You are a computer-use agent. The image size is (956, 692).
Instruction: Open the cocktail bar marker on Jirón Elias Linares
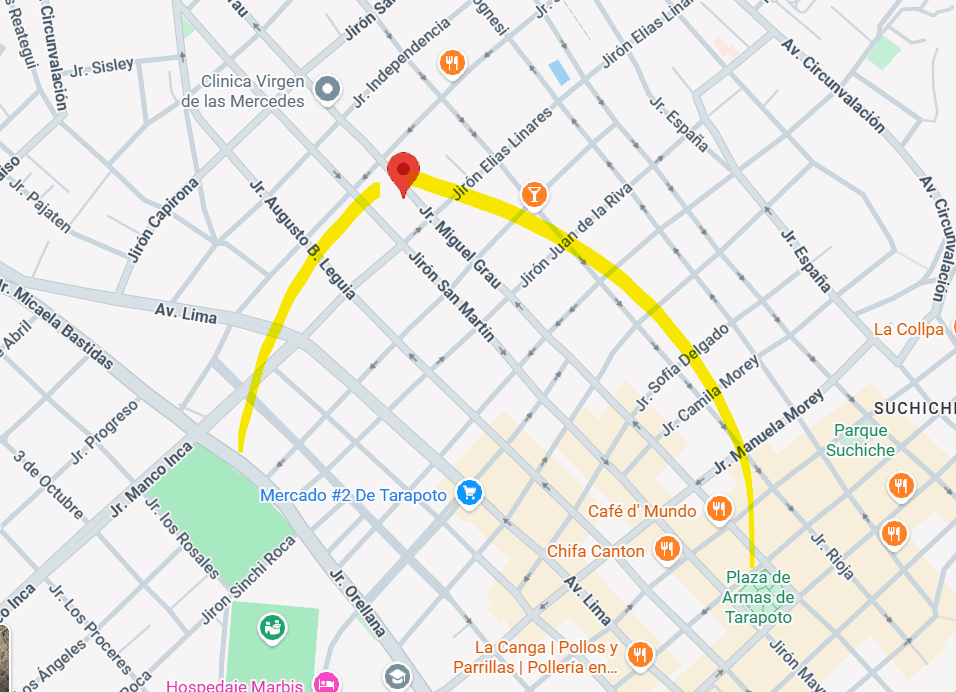[535, 193]
